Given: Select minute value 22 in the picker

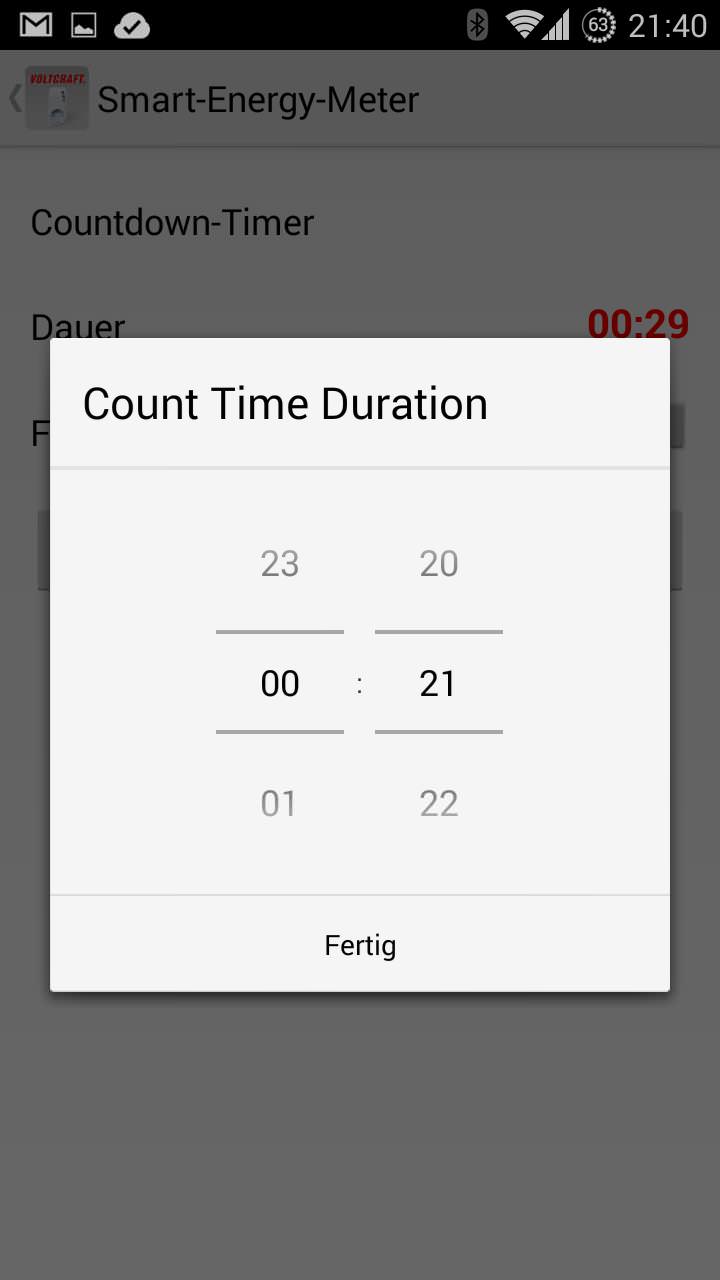Looking at the screenshot, I should [439, 804].
